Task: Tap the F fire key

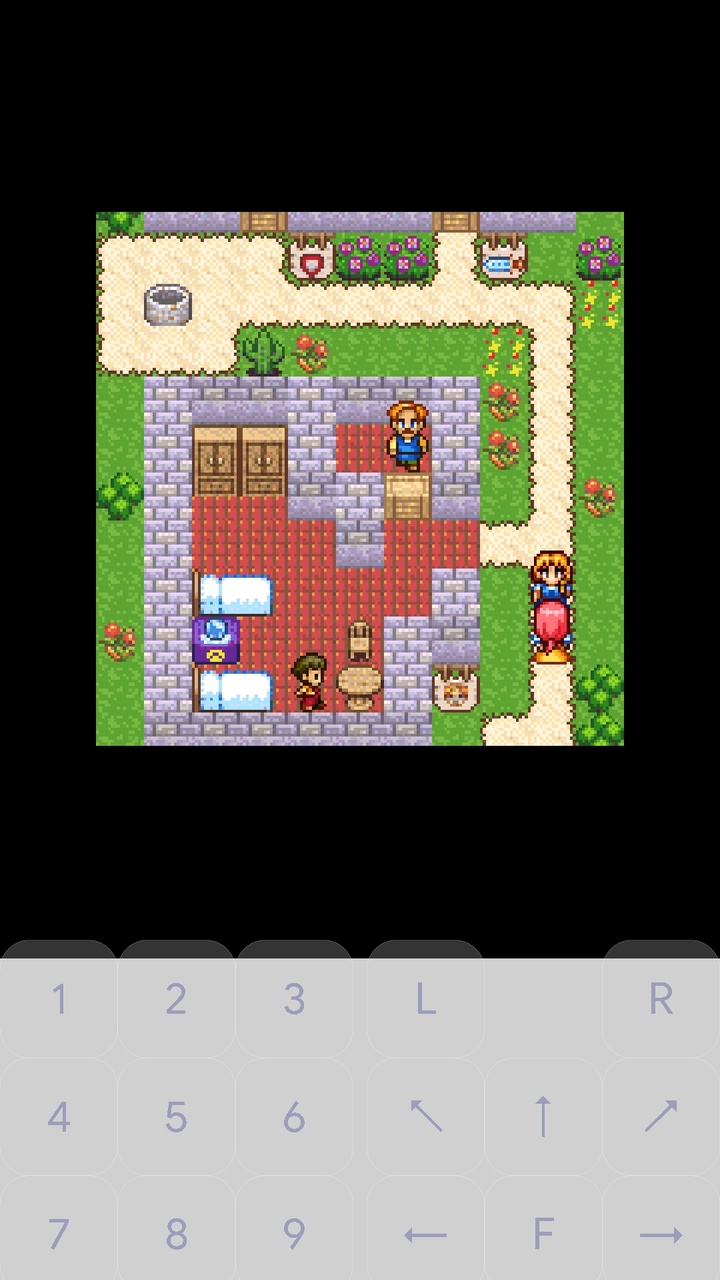Action: click(x=543, y=1234)
